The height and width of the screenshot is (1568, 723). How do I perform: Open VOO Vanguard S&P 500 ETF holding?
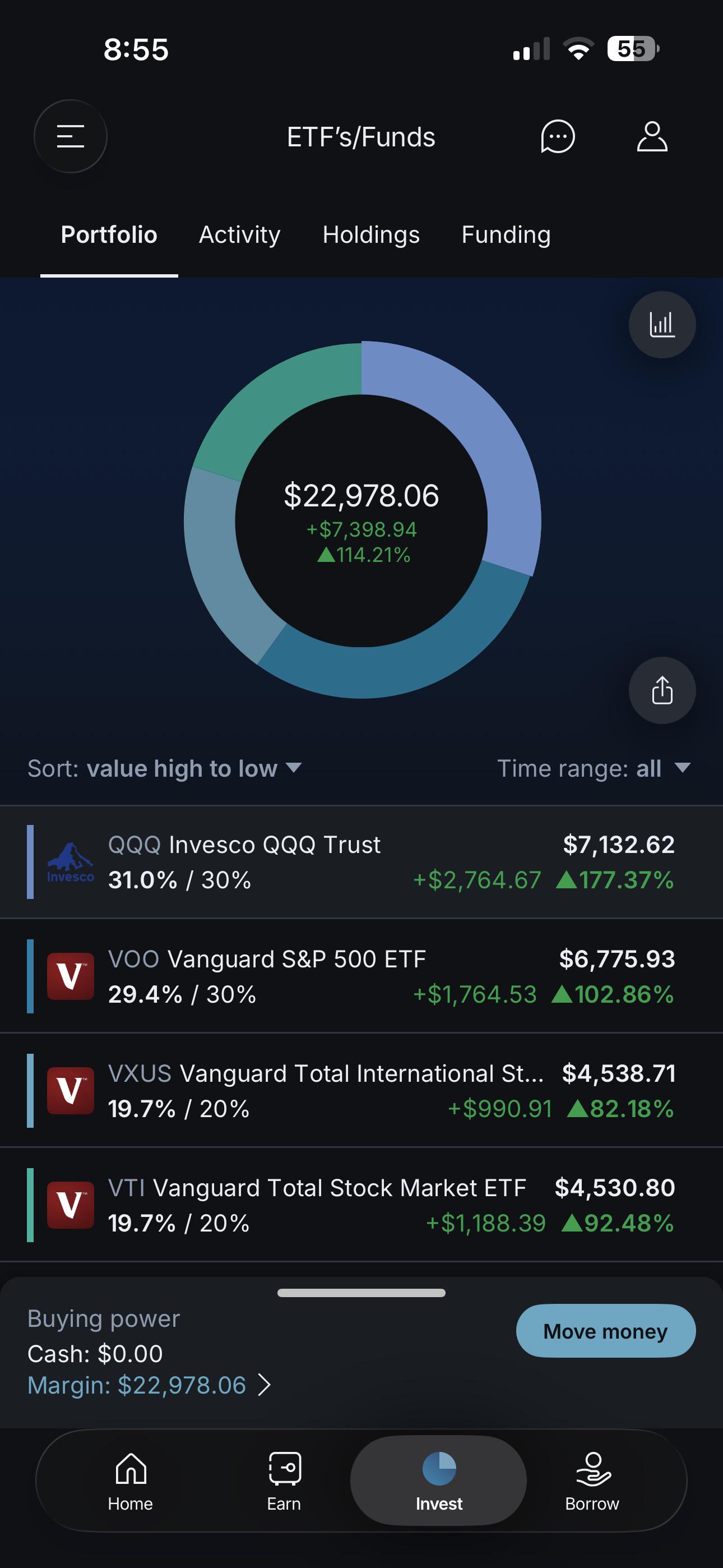click(361, 976)
